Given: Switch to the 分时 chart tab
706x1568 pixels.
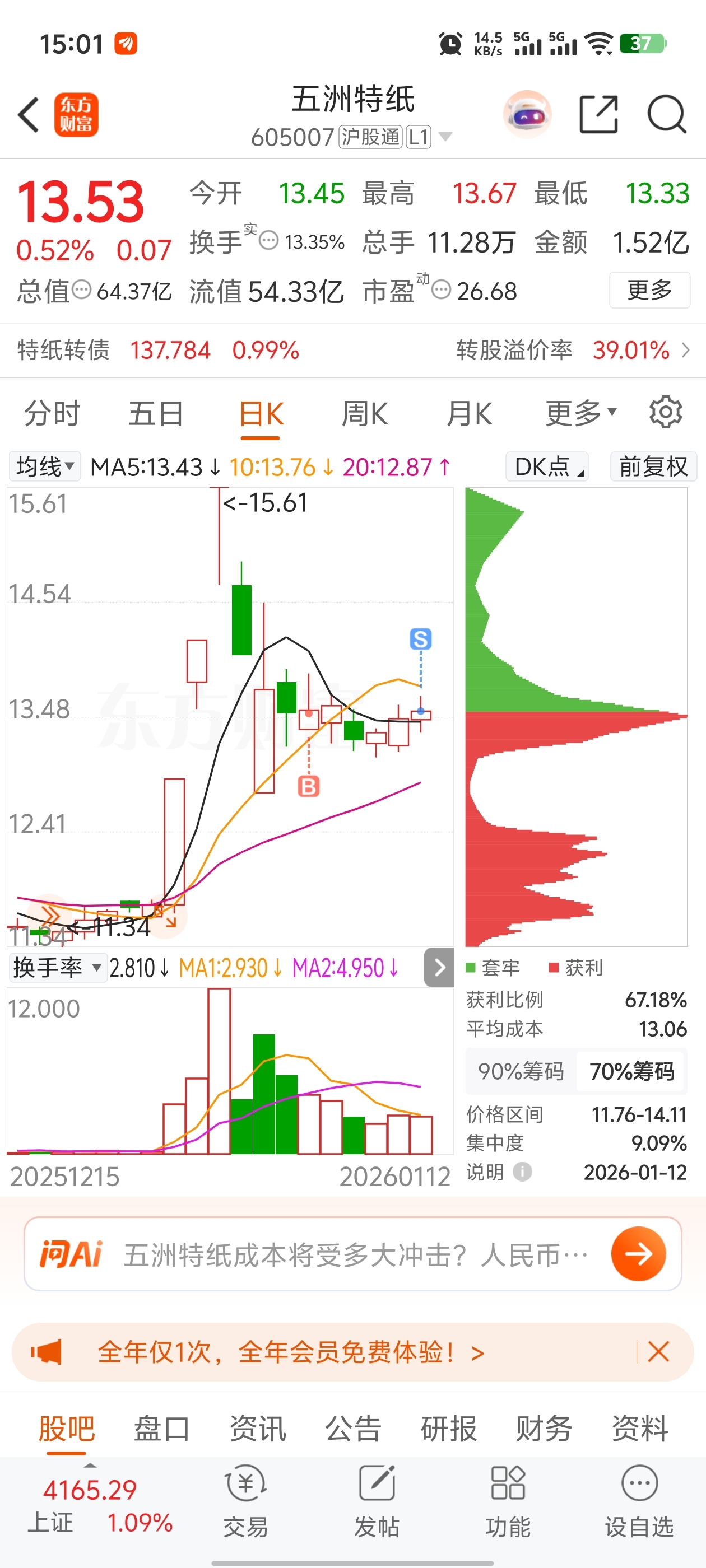Looking at the screenshot, I should coord(52,414).
